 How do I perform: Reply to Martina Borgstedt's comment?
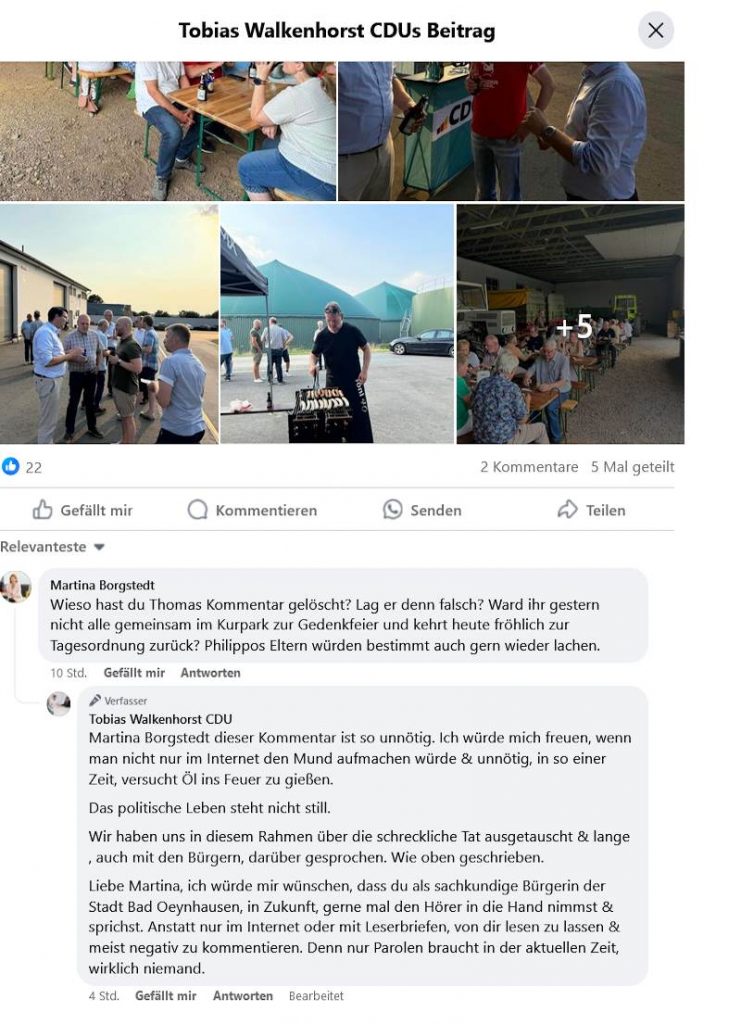pos(210,673)
